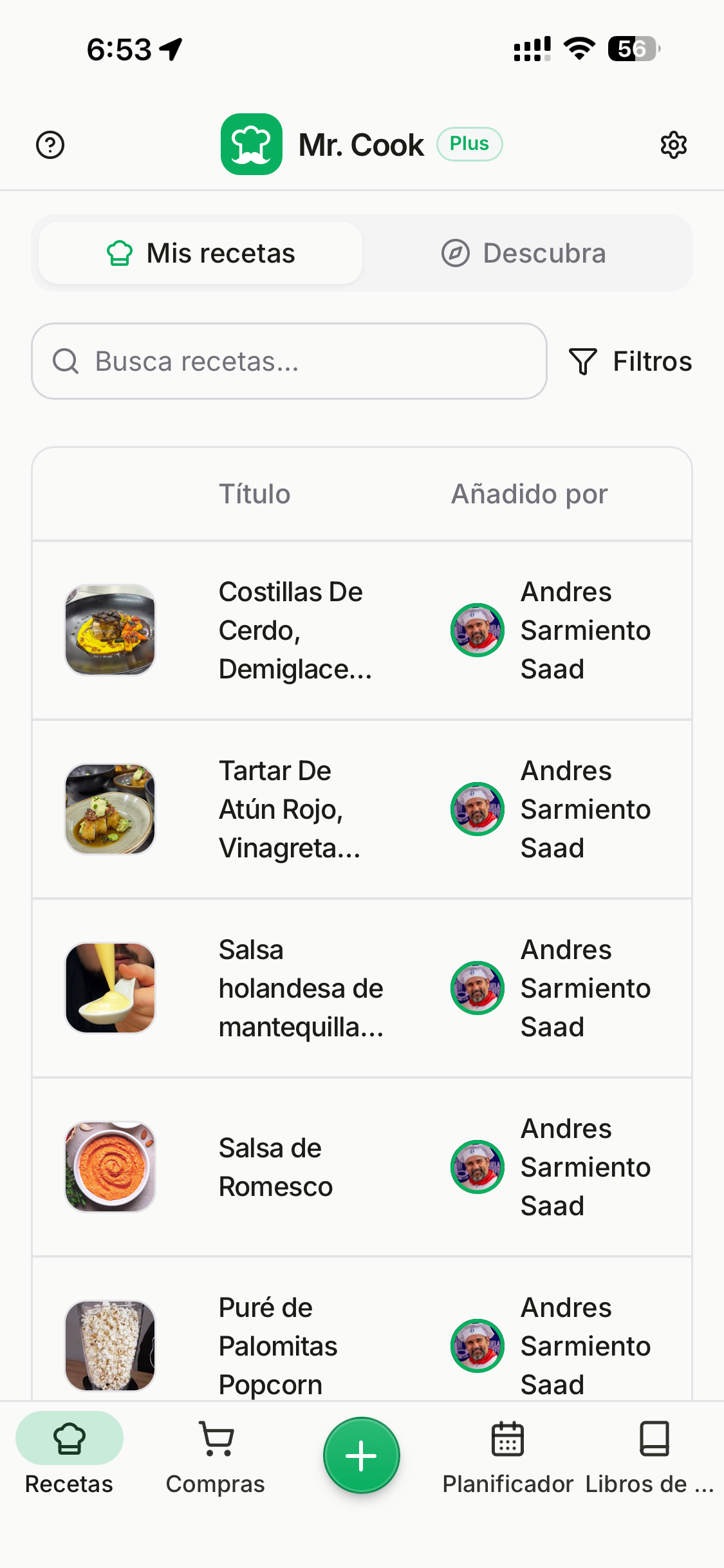This screenshot has width=724, height=1568.
Task: Tap the Busca recetas search field
Action: [289, 361]
